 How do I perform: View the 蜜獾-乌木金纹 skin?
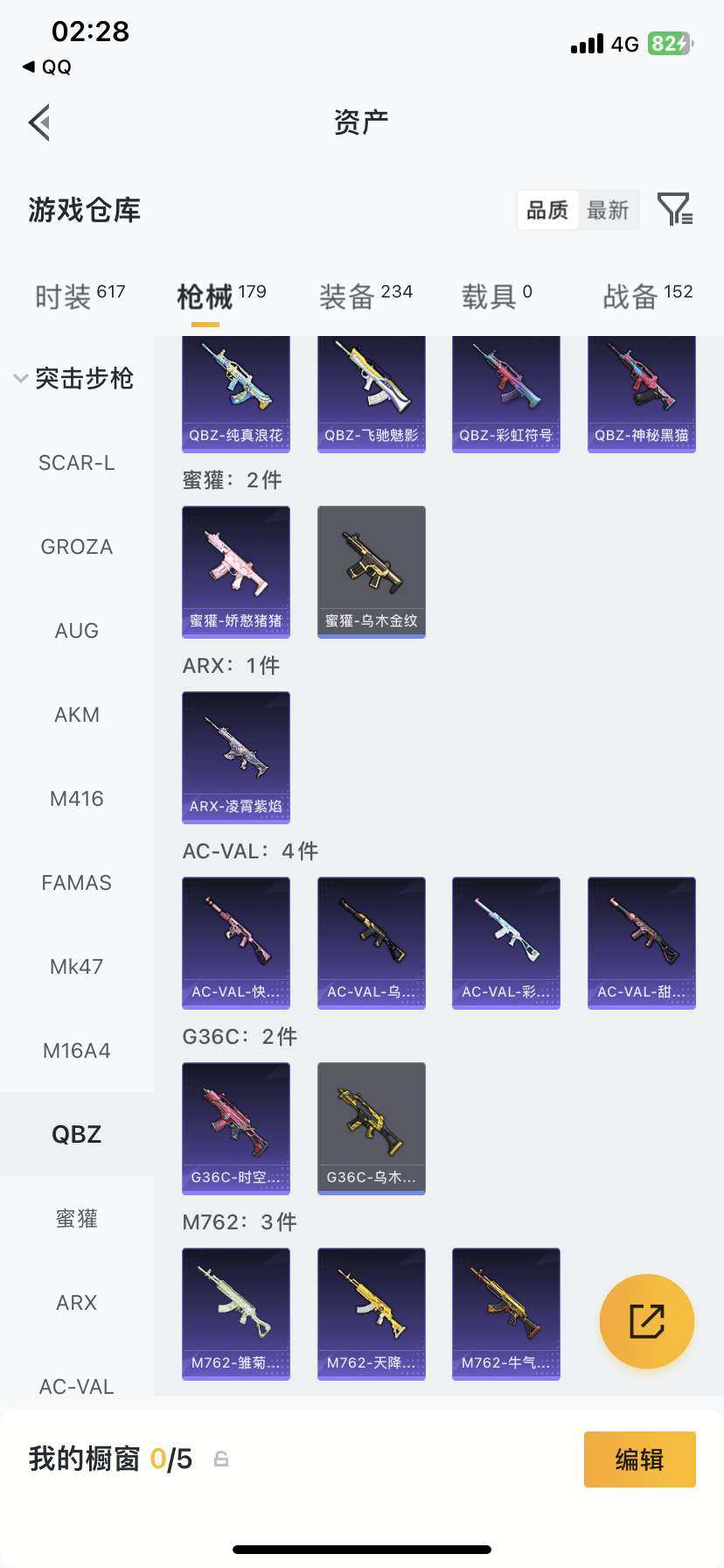[x=372, y=571]
